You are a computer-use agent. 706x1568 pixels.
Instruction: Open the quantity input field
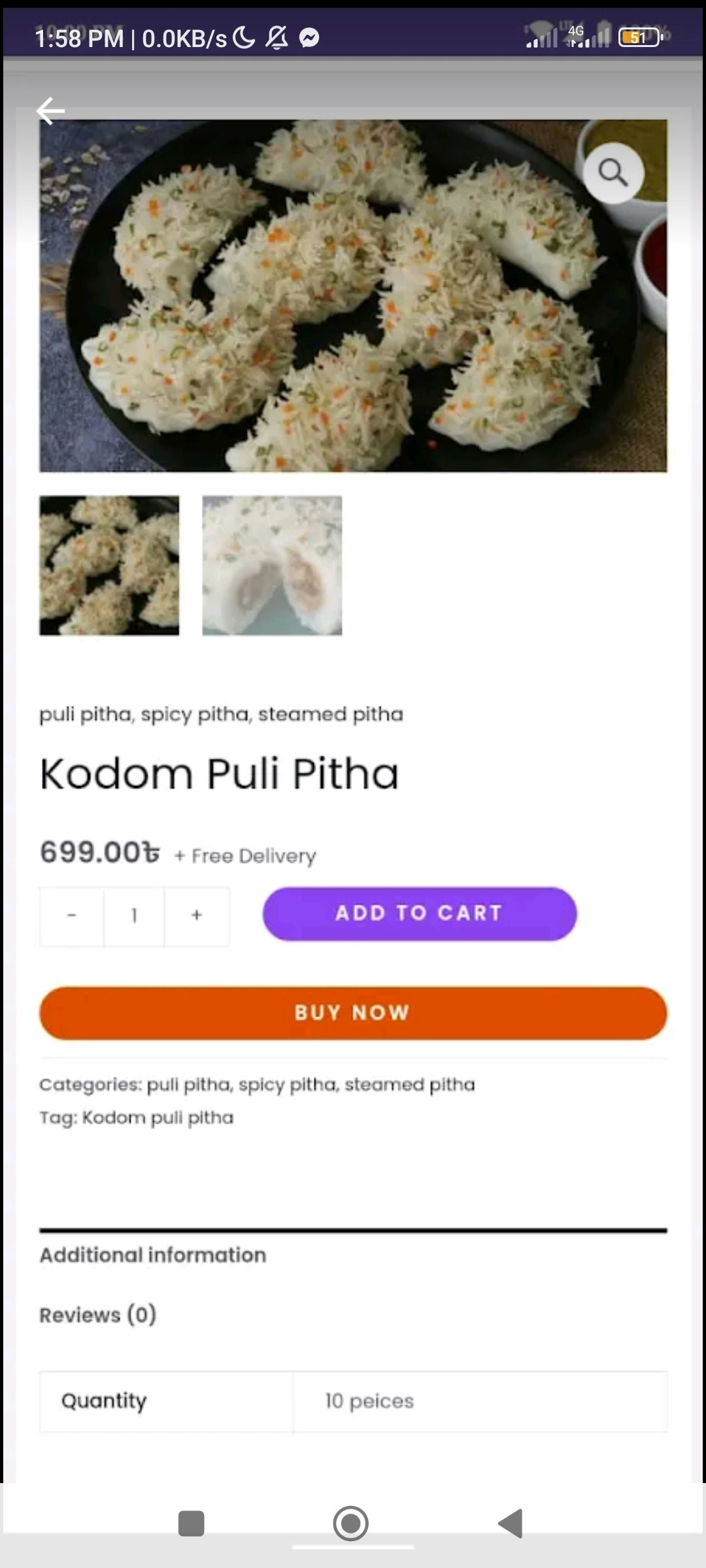point(133,916)
